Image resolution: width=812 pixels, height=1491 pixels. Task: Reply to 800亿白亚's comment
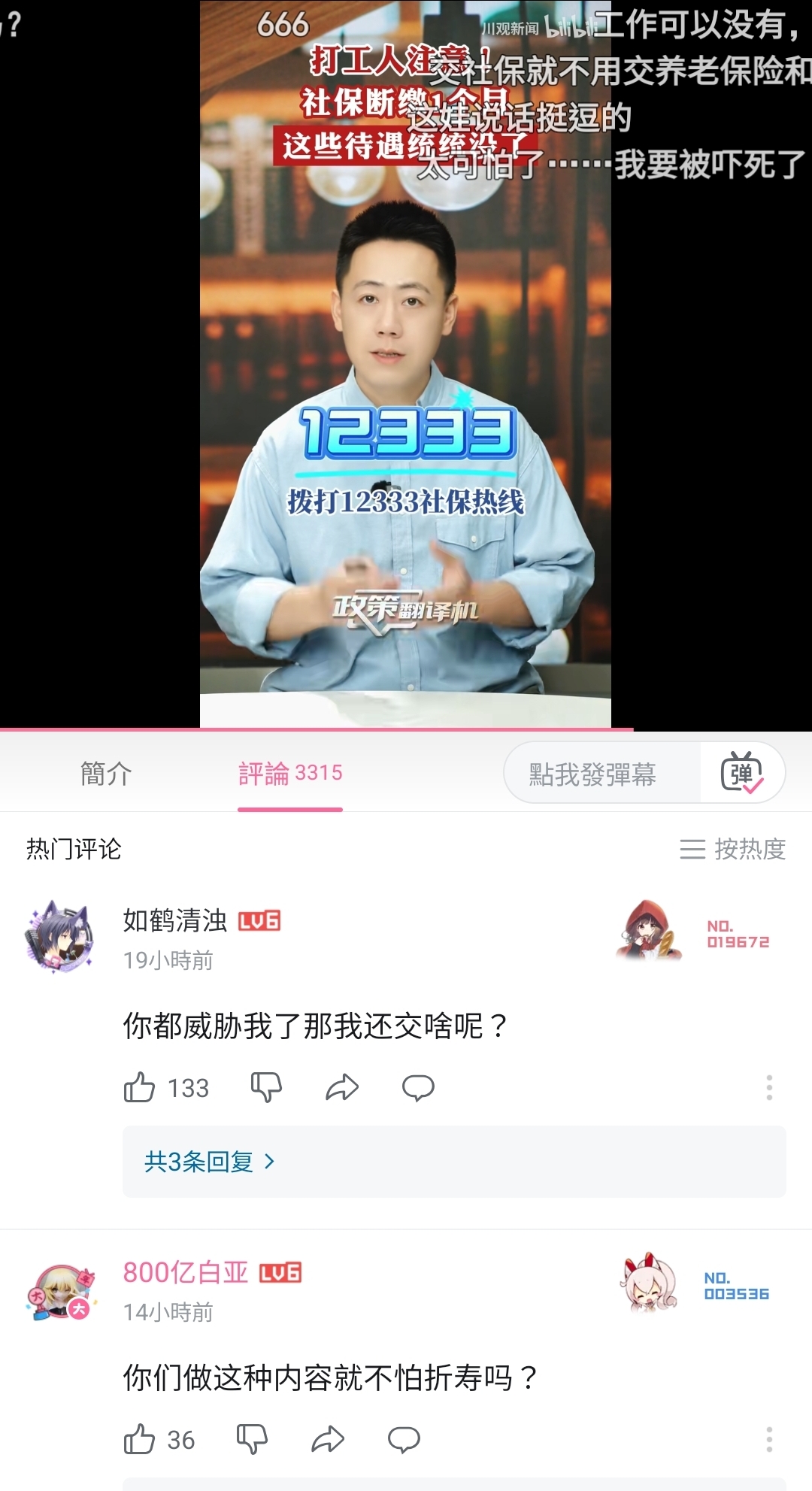(404, 1439)
